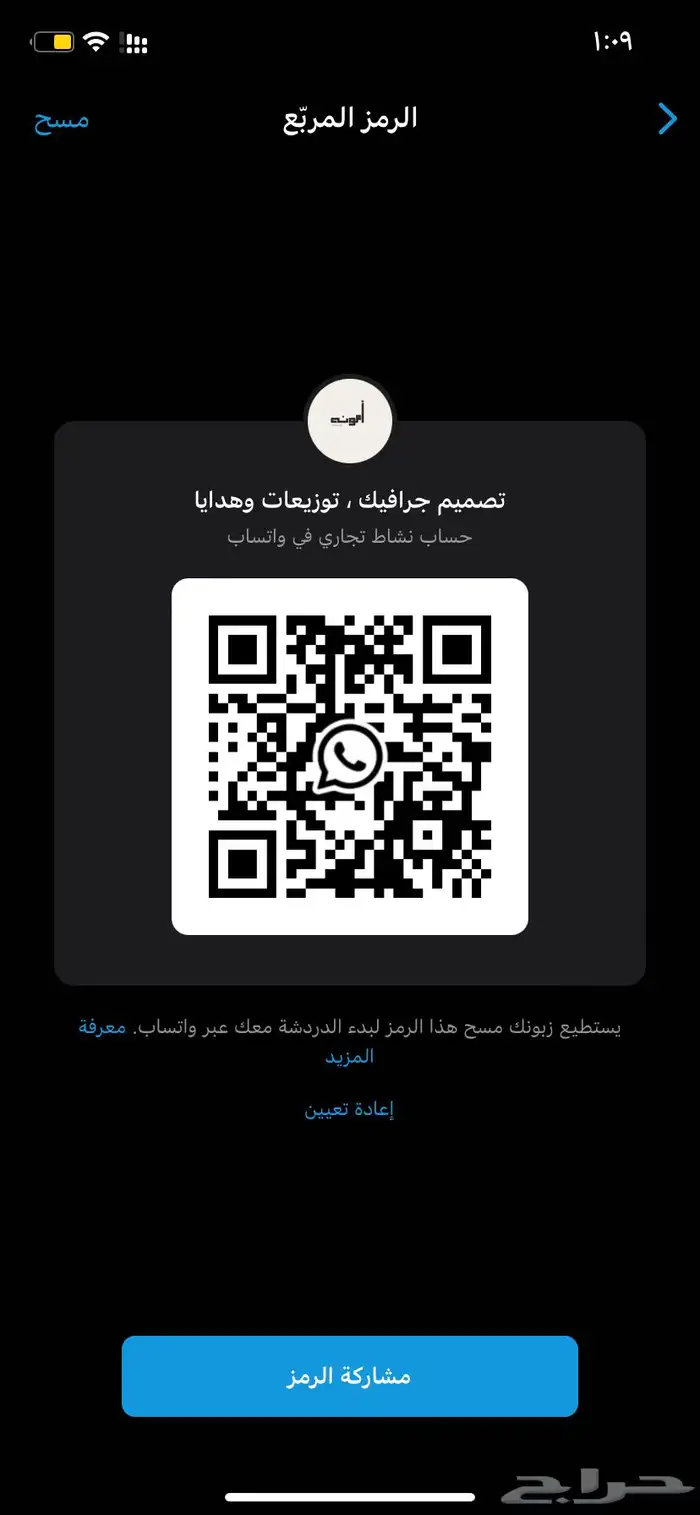
Task: Switch to the مسح scan option
Action: pos(62,120)
